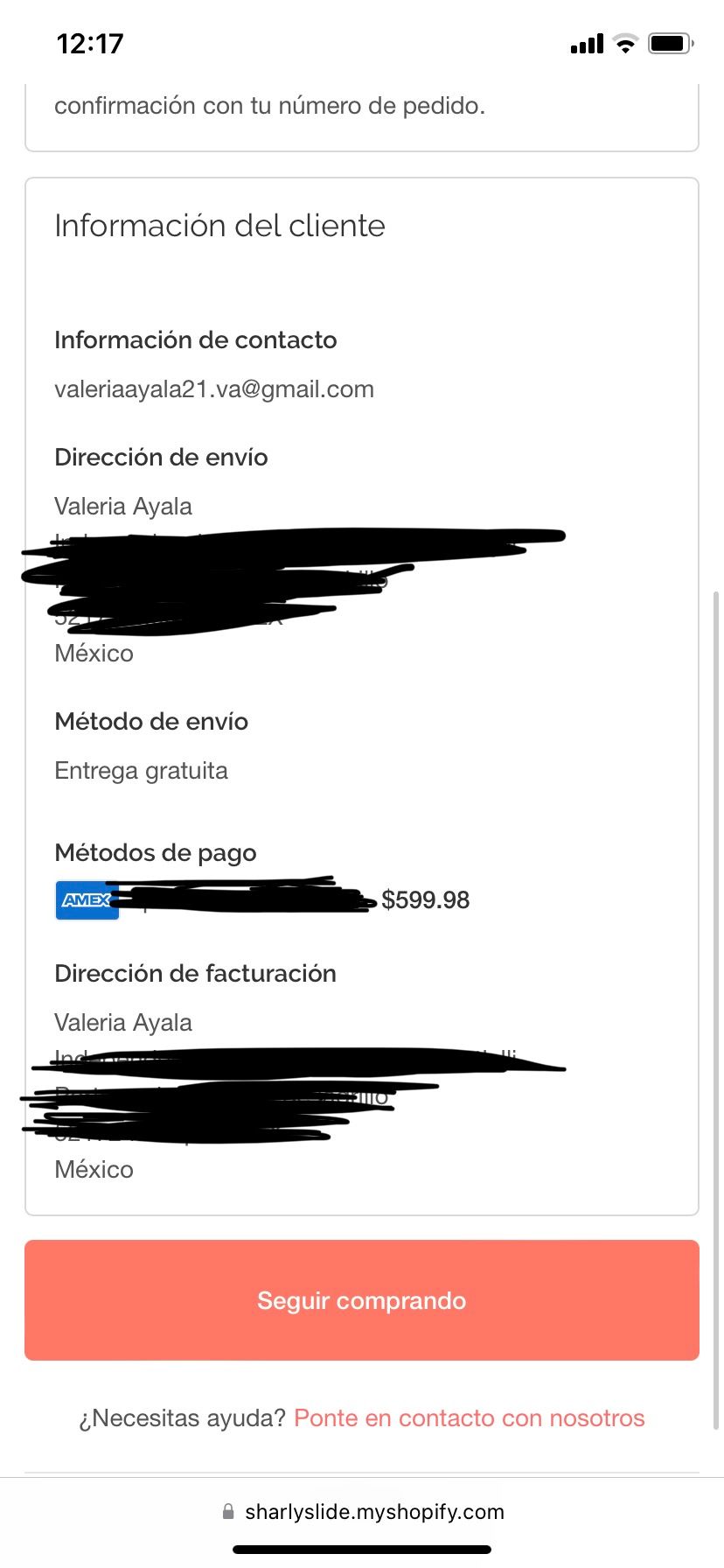Screen dimensions: 724x1568
Task: Tap the Seguir comprando button
Action: (x=361, y=1300)
